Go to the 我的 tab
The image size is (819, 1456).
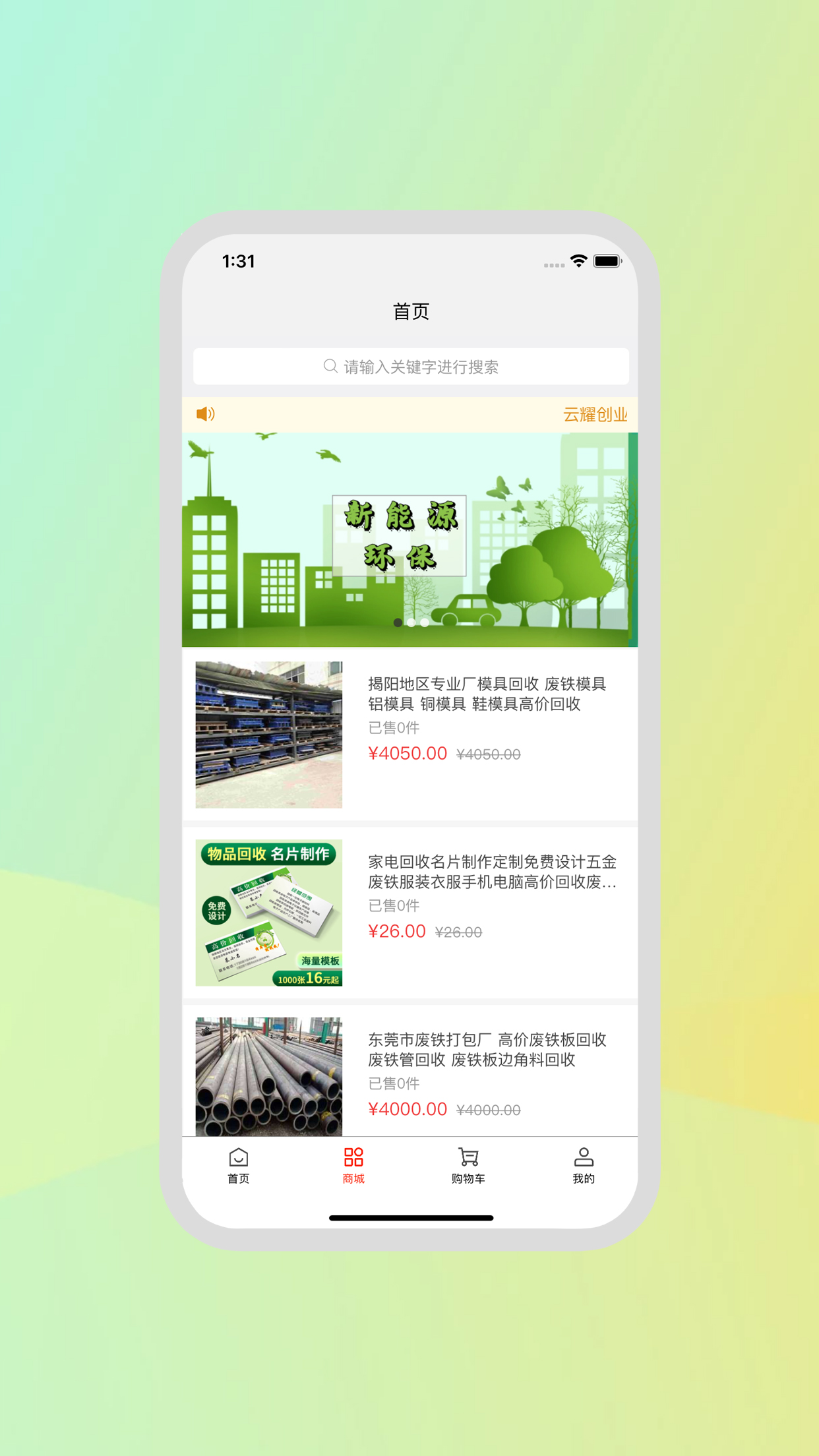point(583,1166)
